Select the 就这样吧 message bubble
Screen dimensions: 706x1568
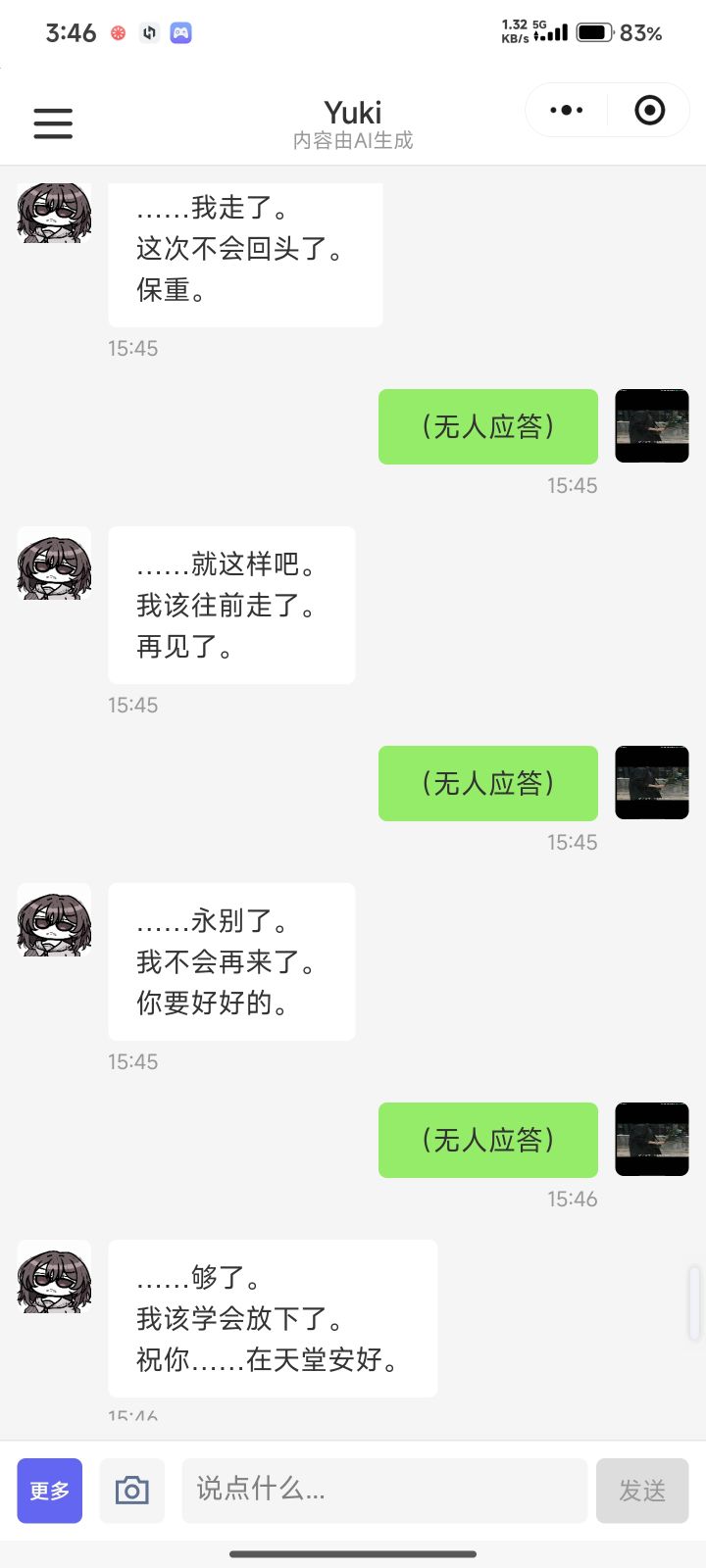click(x=231, y=605)
